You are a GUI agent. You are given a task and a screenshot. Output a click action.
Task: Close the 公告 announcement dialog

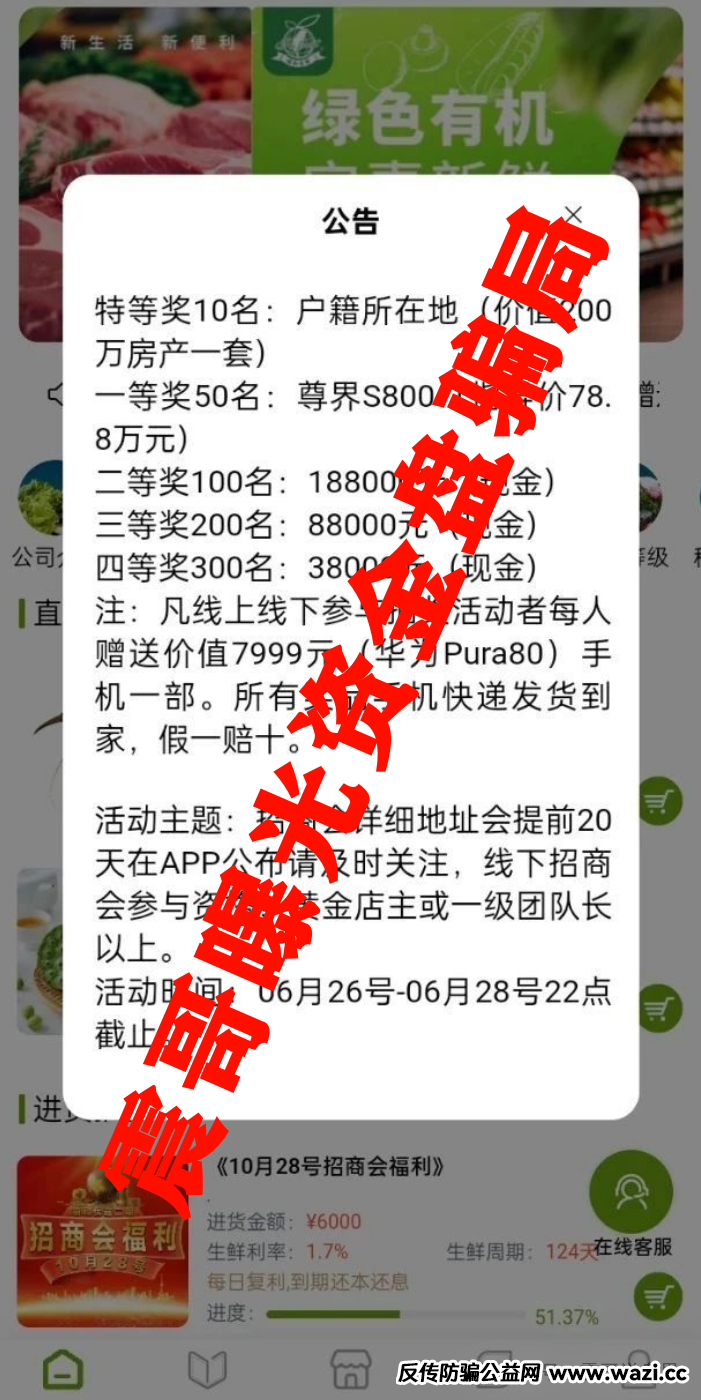pos(573,215)
